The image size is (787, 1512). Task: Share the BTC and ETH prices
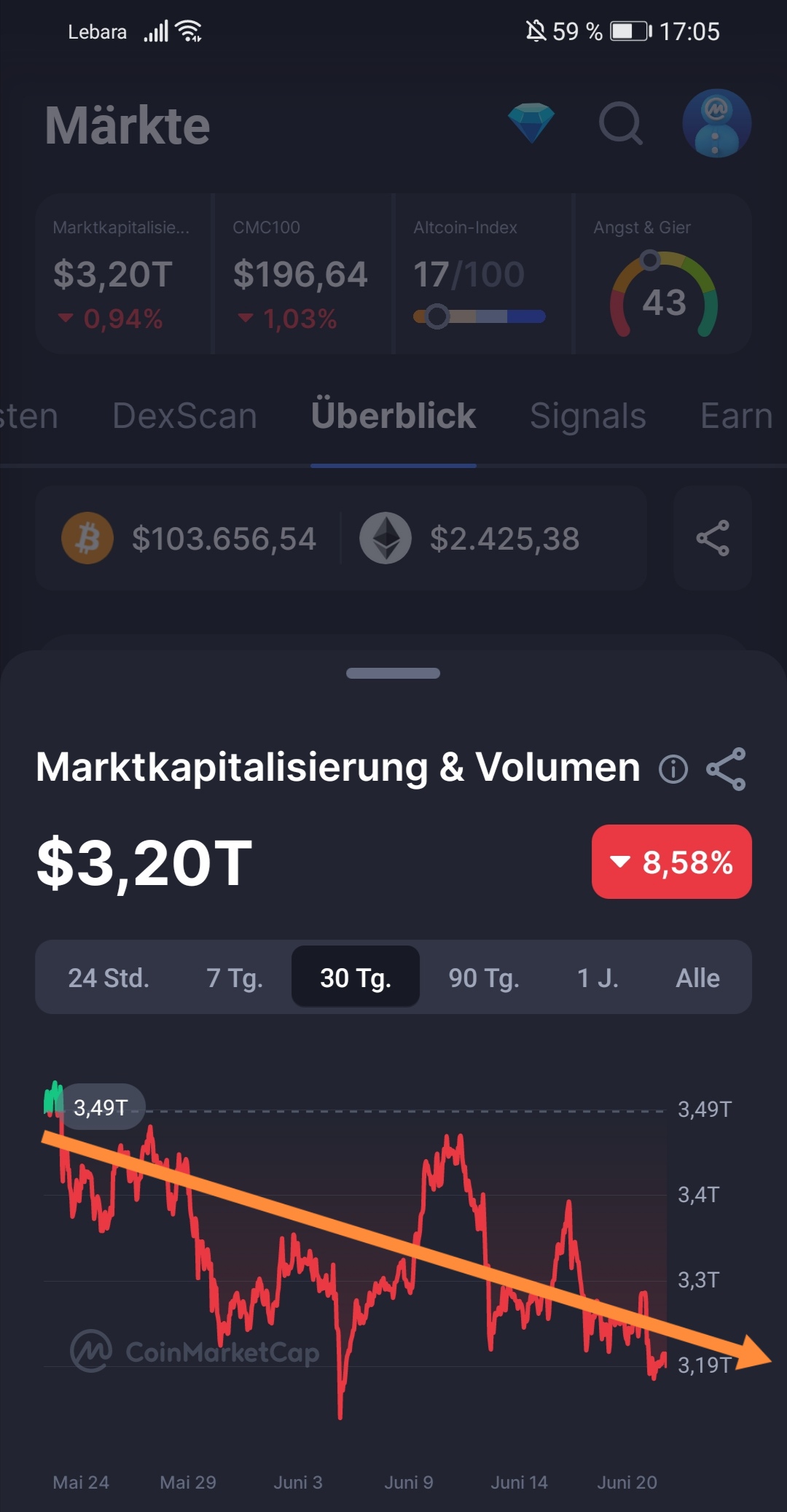(712, 537)
